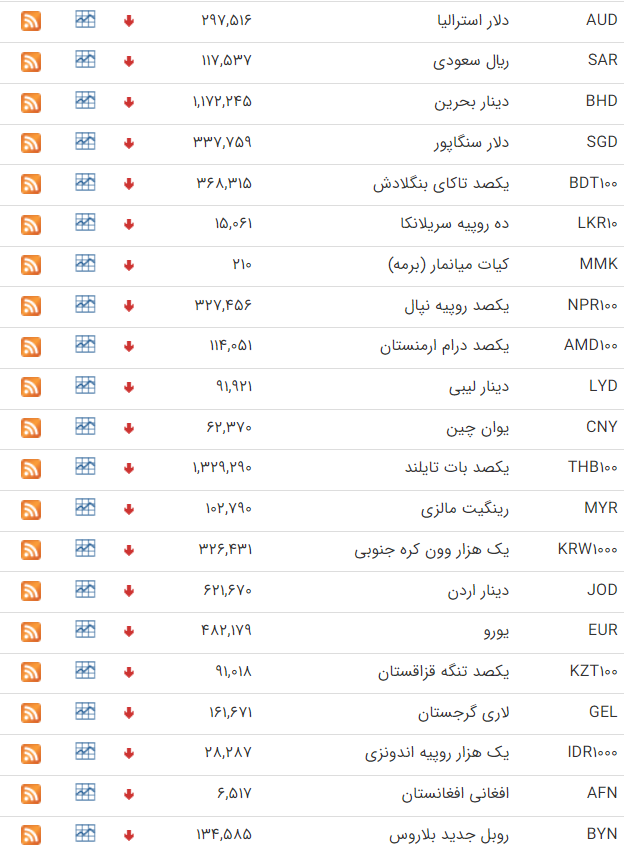Viewport: 637px width, 846px height.
Task: View chart for CNY Chinese yuan
Action: pyautogui.click(x=85, y=426)
